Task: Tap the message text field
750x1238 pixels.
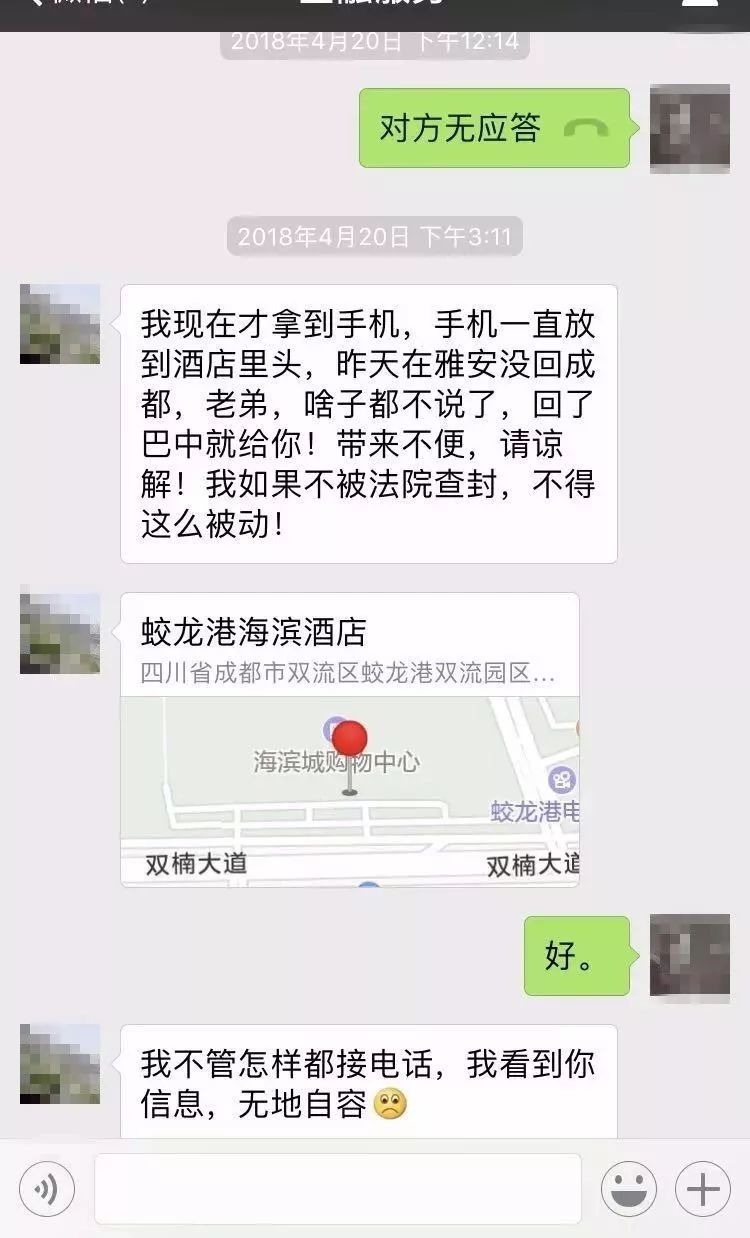Action: pos(338,1189)
